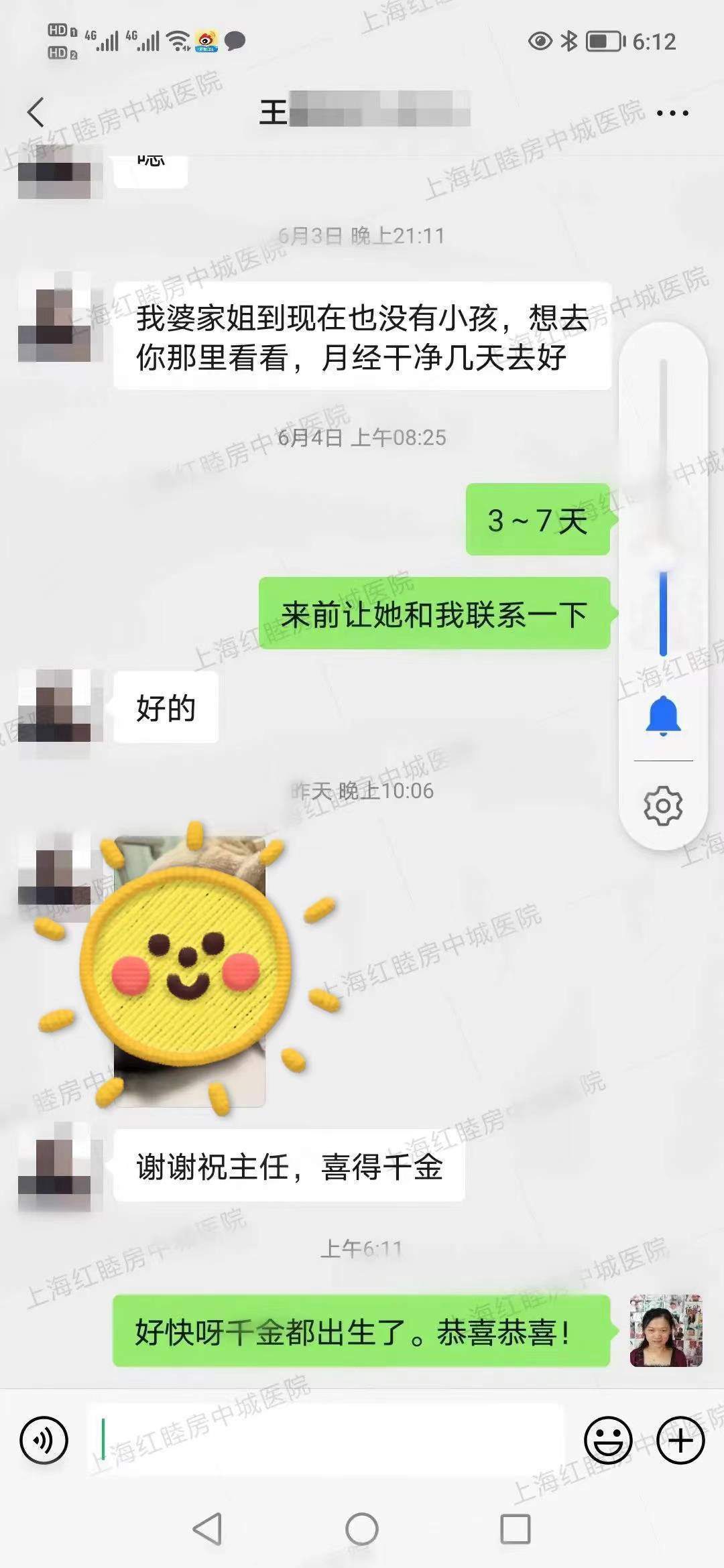
Task: Open my own profile avatar
Action: [x=665, y=1331]
